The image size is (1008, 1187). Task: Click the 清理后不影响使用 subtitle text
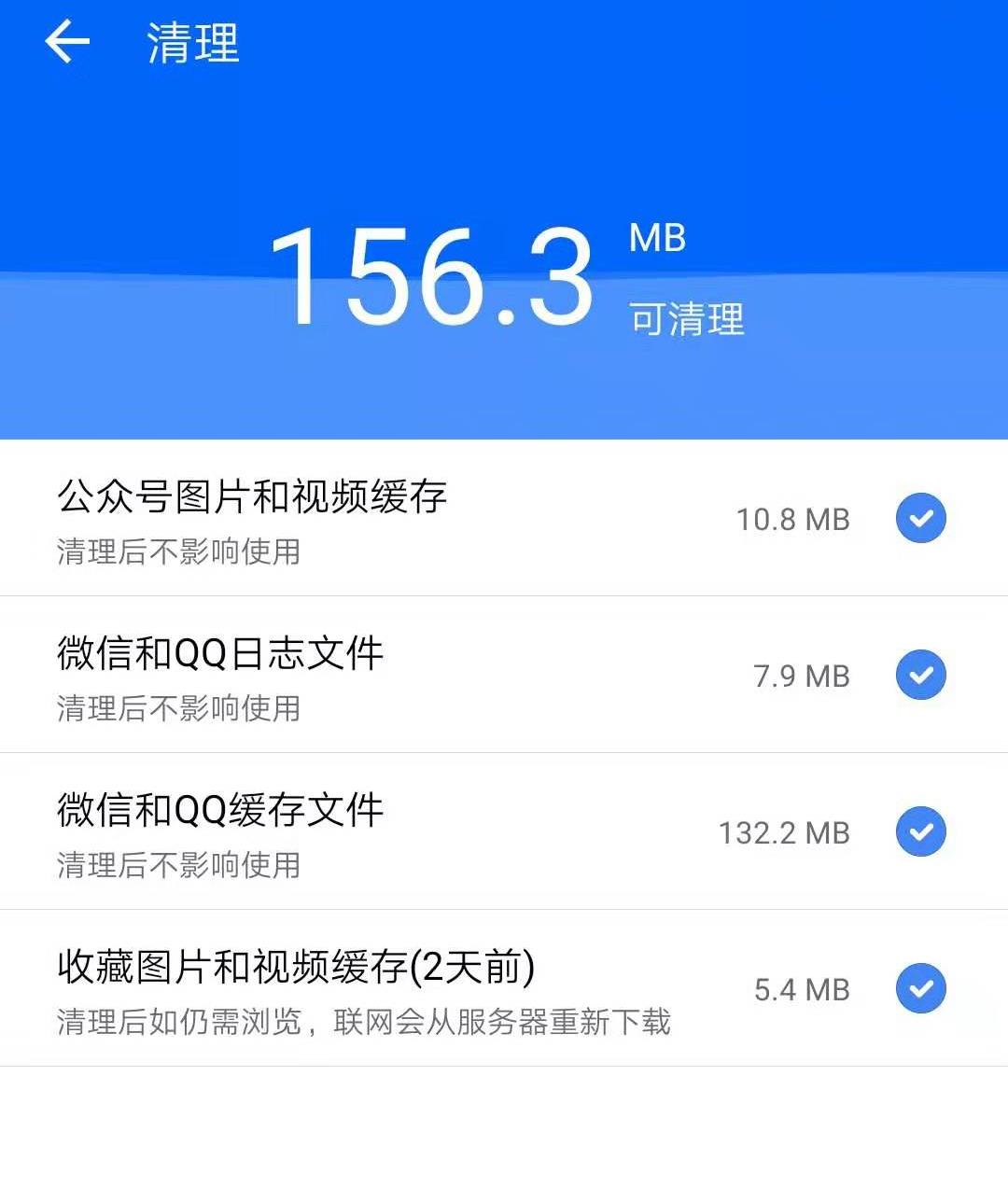coord(177,553)
